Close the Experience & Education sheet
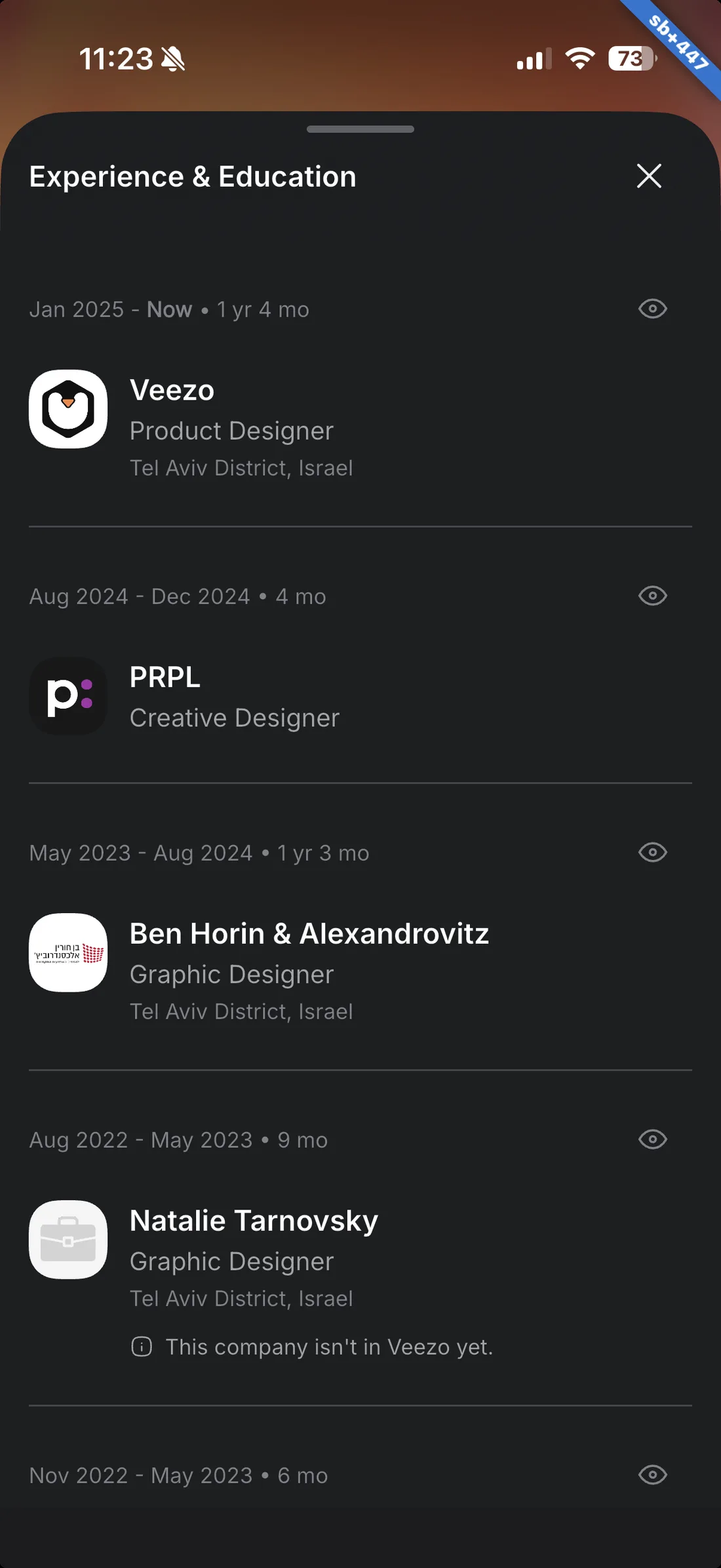This screenshot has height=1568, width=721. 649,176
